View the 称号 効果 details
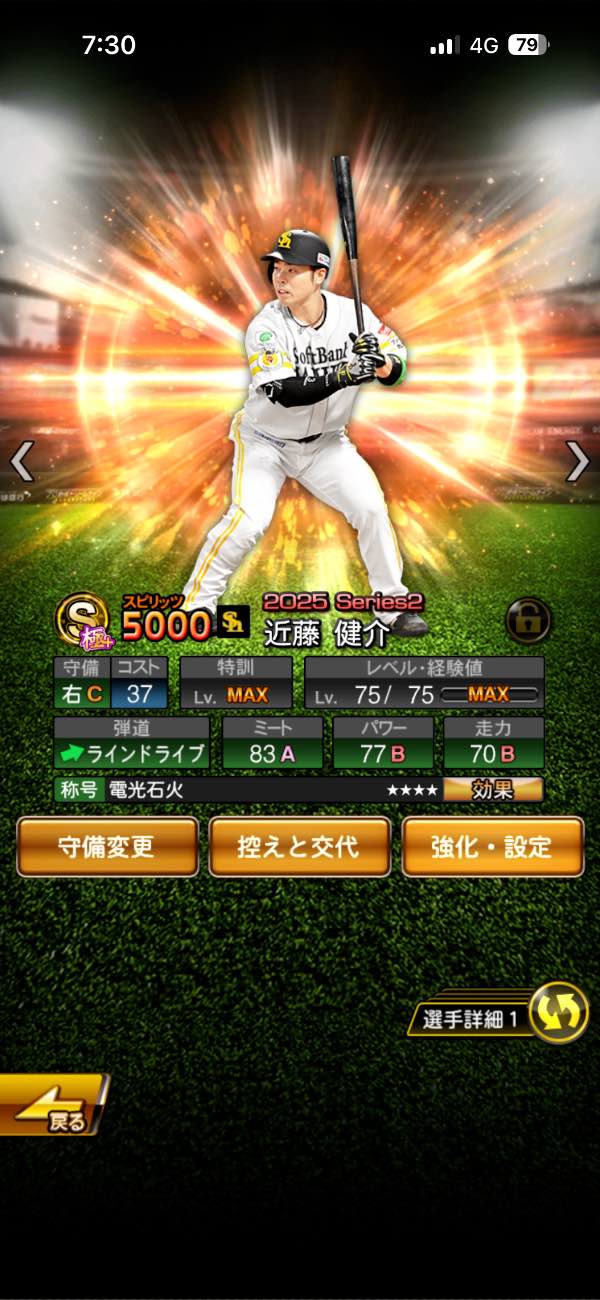The image size is (600, 1300). point(493,790)
